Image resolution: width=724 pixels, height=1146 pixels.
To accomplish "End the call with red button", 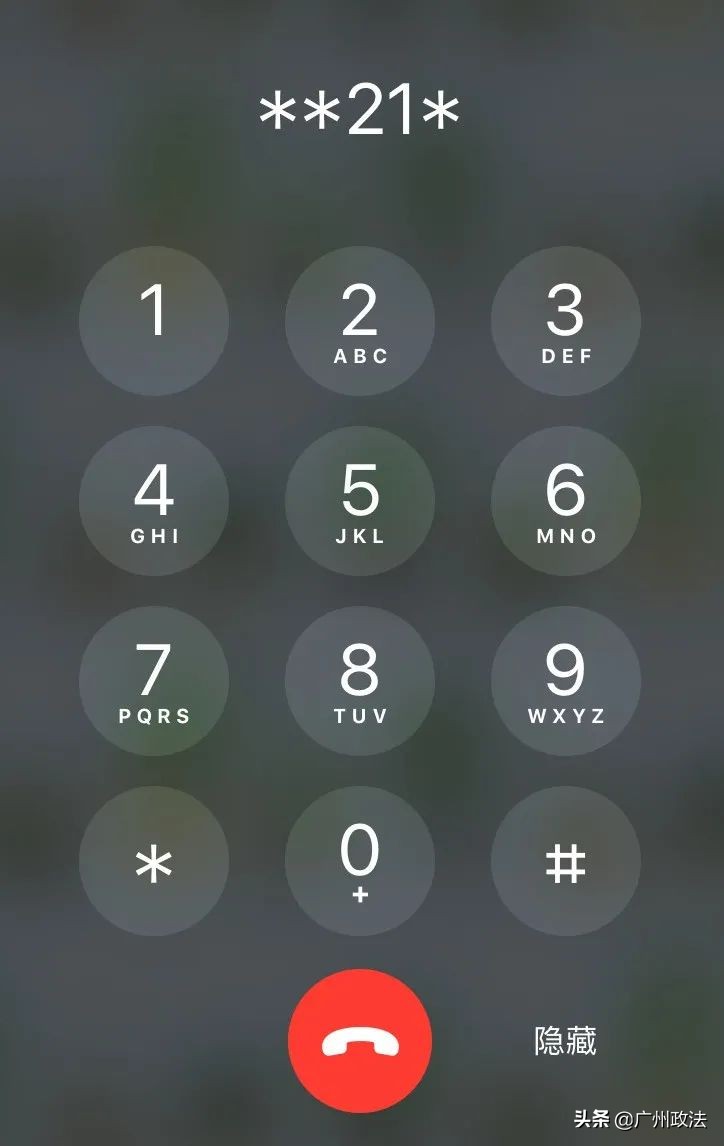I will point(360,1041).
